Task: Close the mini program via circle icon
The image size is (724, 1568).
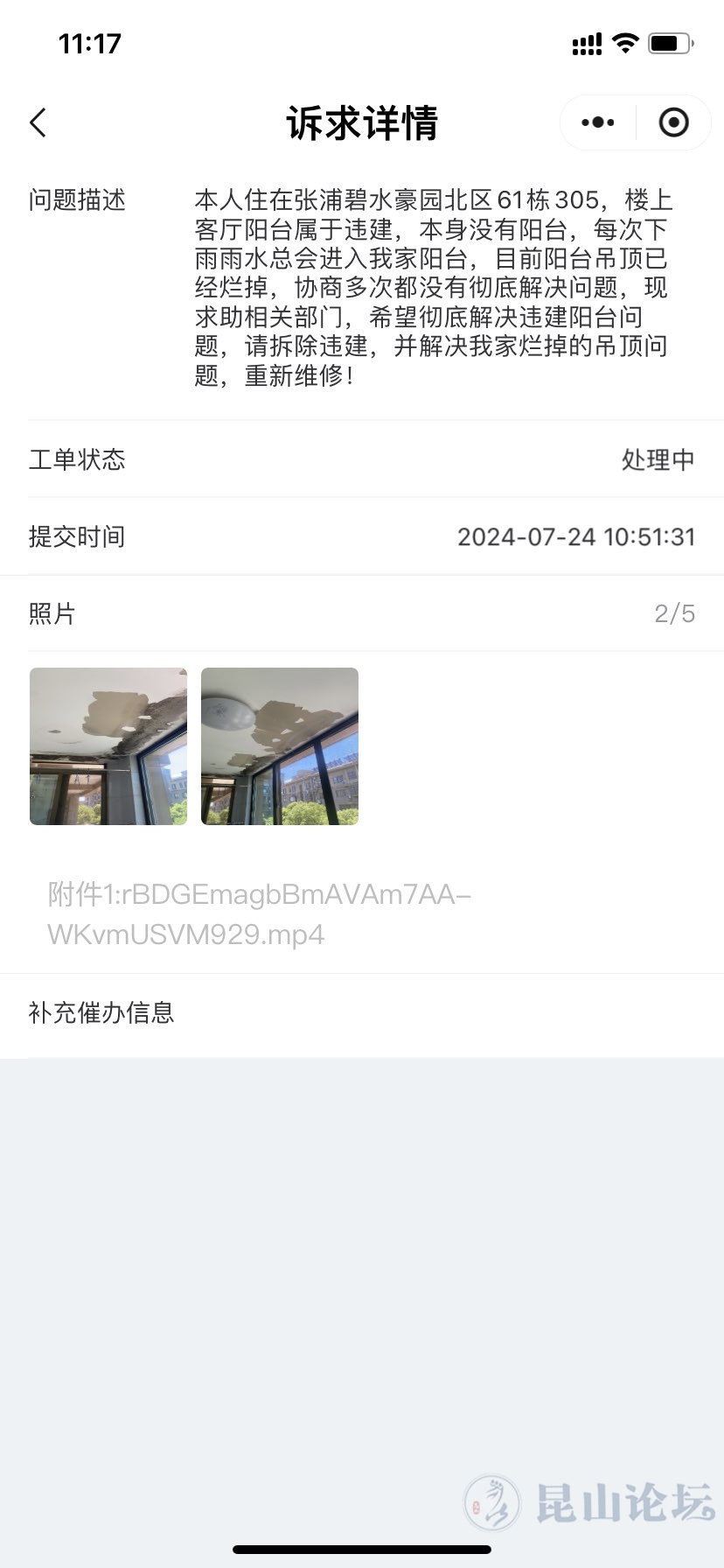Action: [673, 122]
